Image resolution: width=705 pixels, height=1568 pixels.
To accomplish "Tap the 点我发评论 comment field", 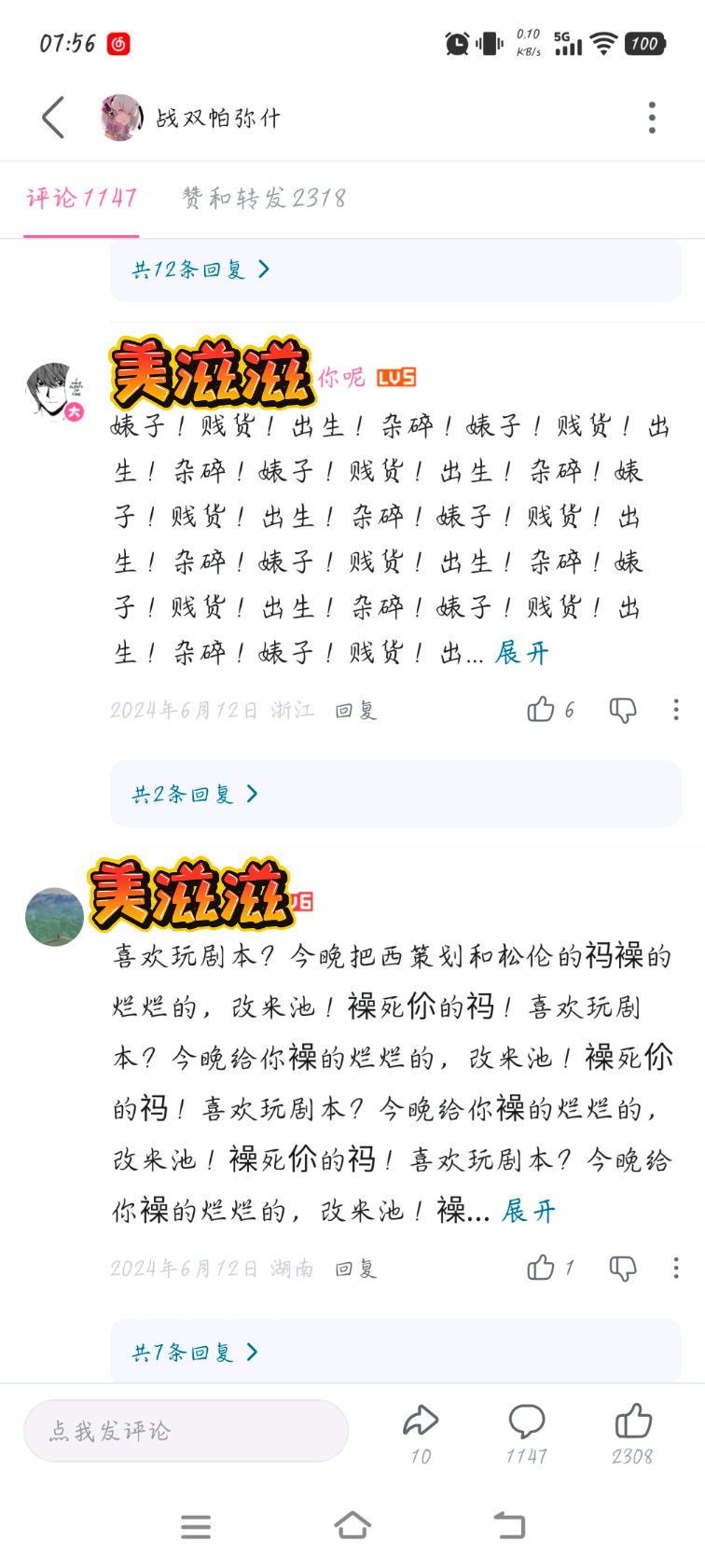I will 186,1430.
